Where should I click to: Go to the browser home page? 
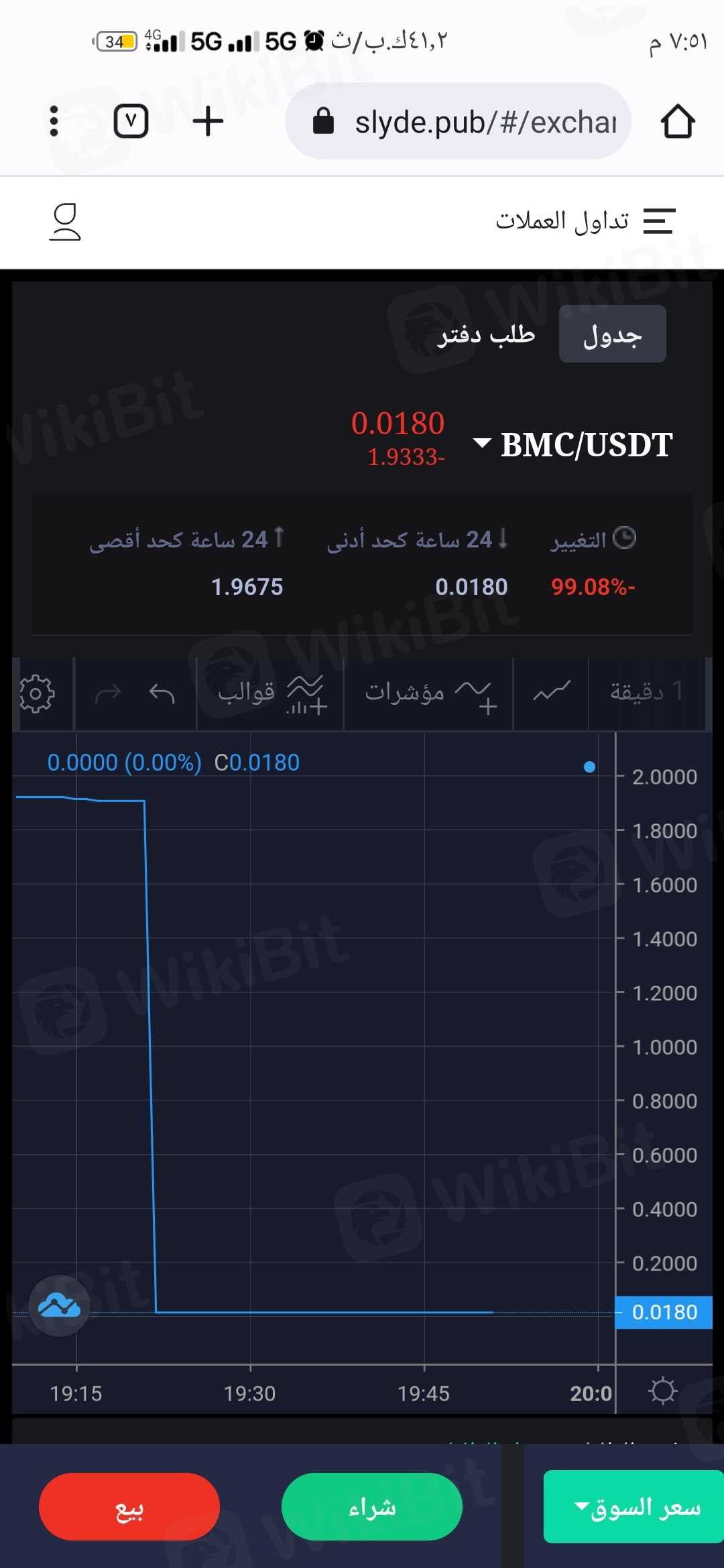[678, 121]
